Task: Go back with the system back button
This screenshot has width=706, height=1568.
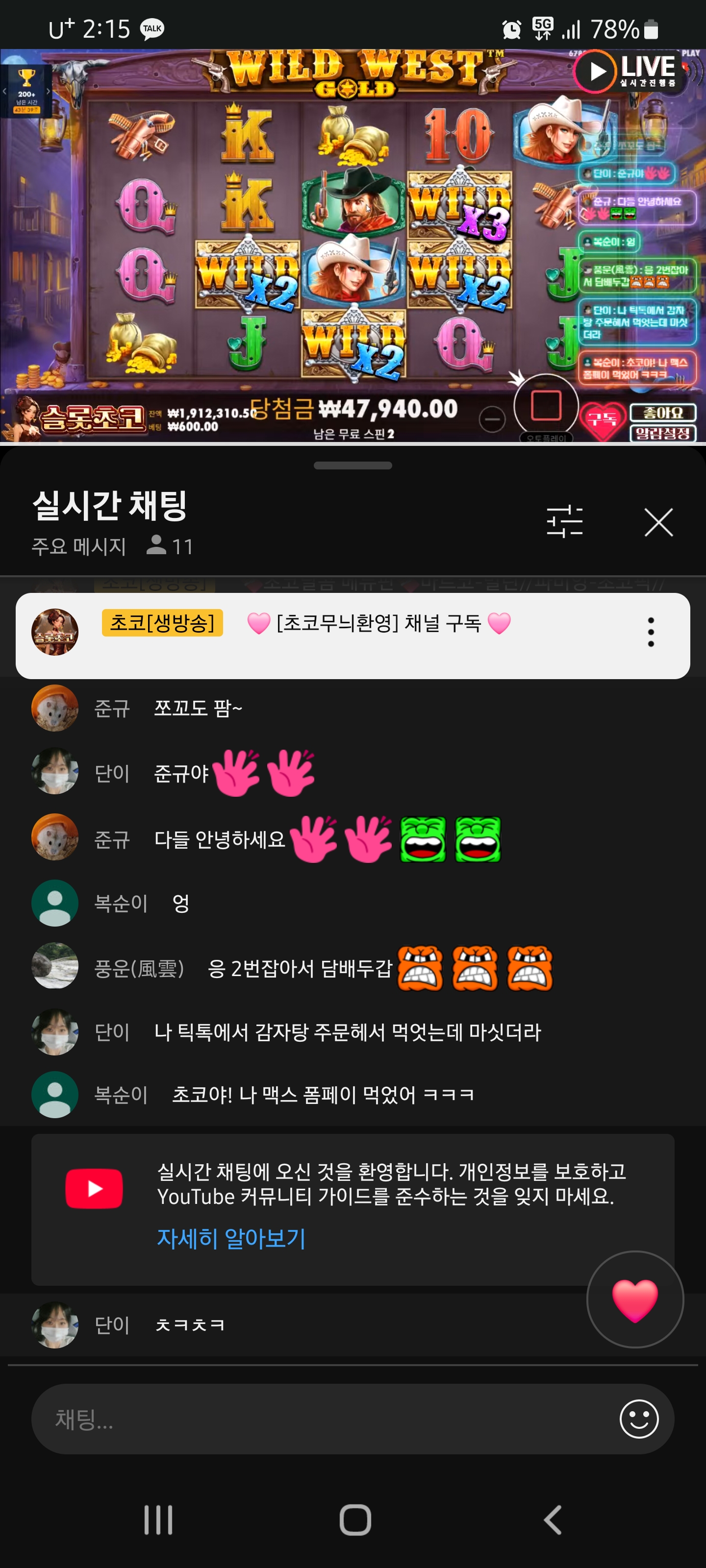Action: point(552,1520)
